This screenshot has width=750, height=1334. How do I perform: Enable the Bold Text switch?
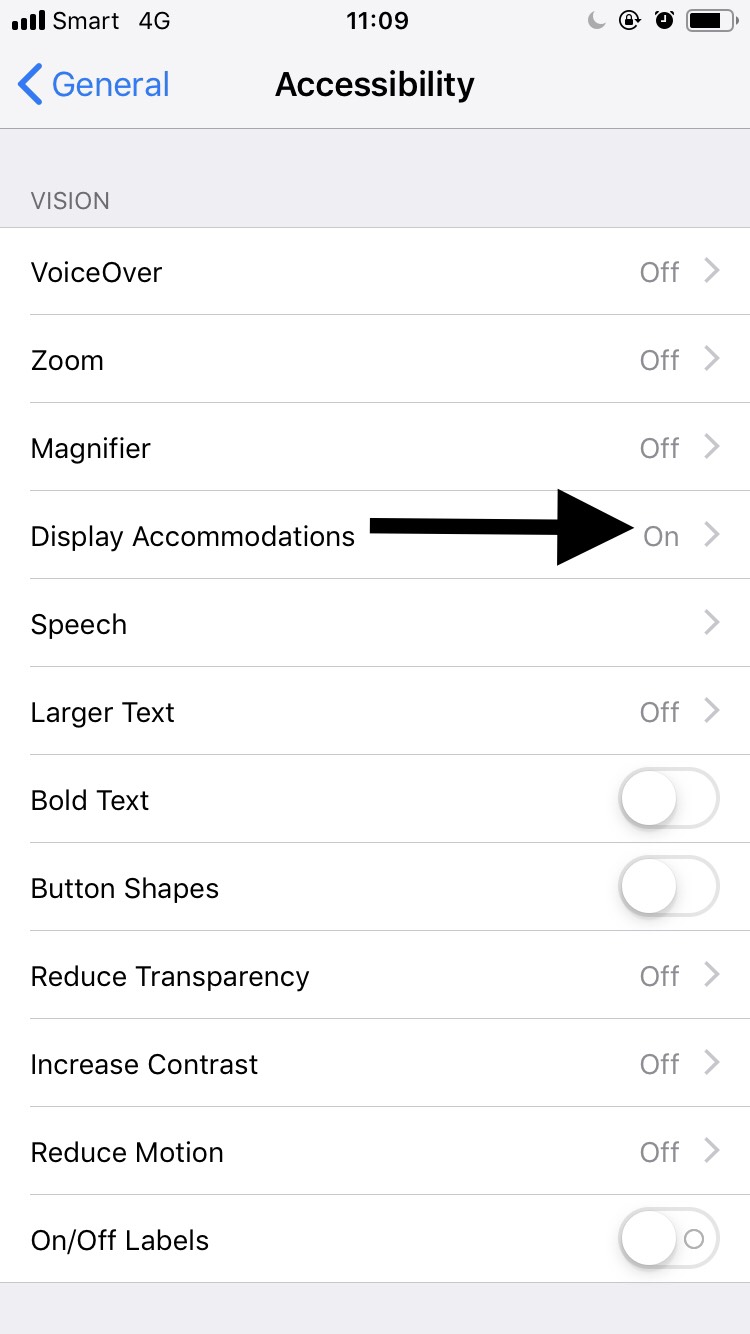(668, 800)
